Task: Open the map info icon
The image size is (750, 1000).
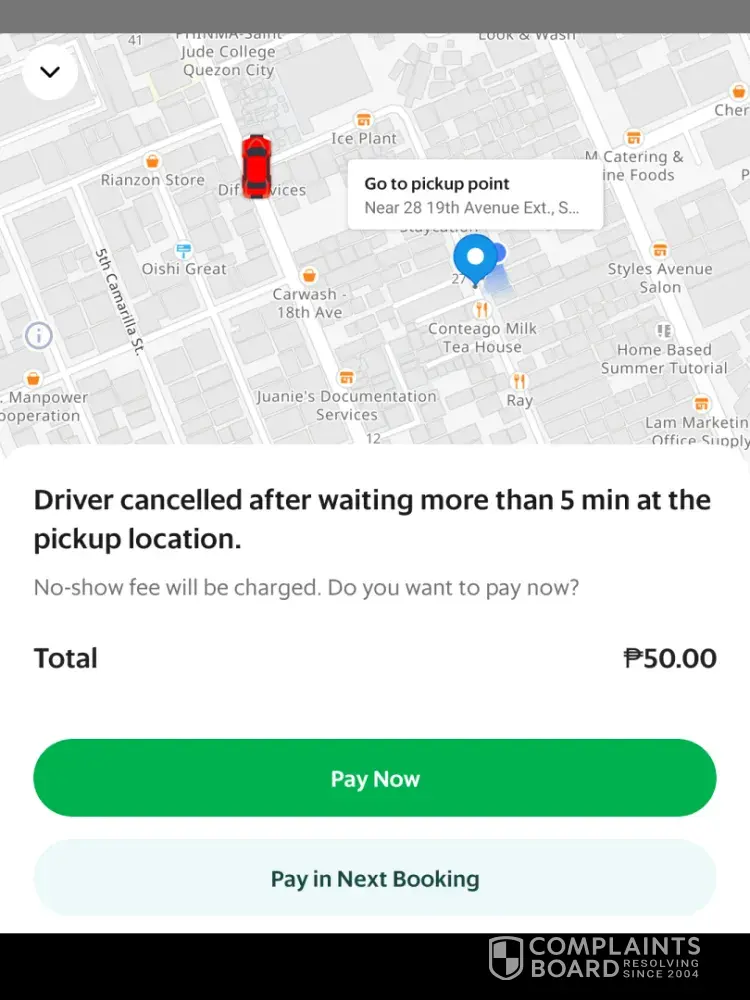Action: [38, 335]
